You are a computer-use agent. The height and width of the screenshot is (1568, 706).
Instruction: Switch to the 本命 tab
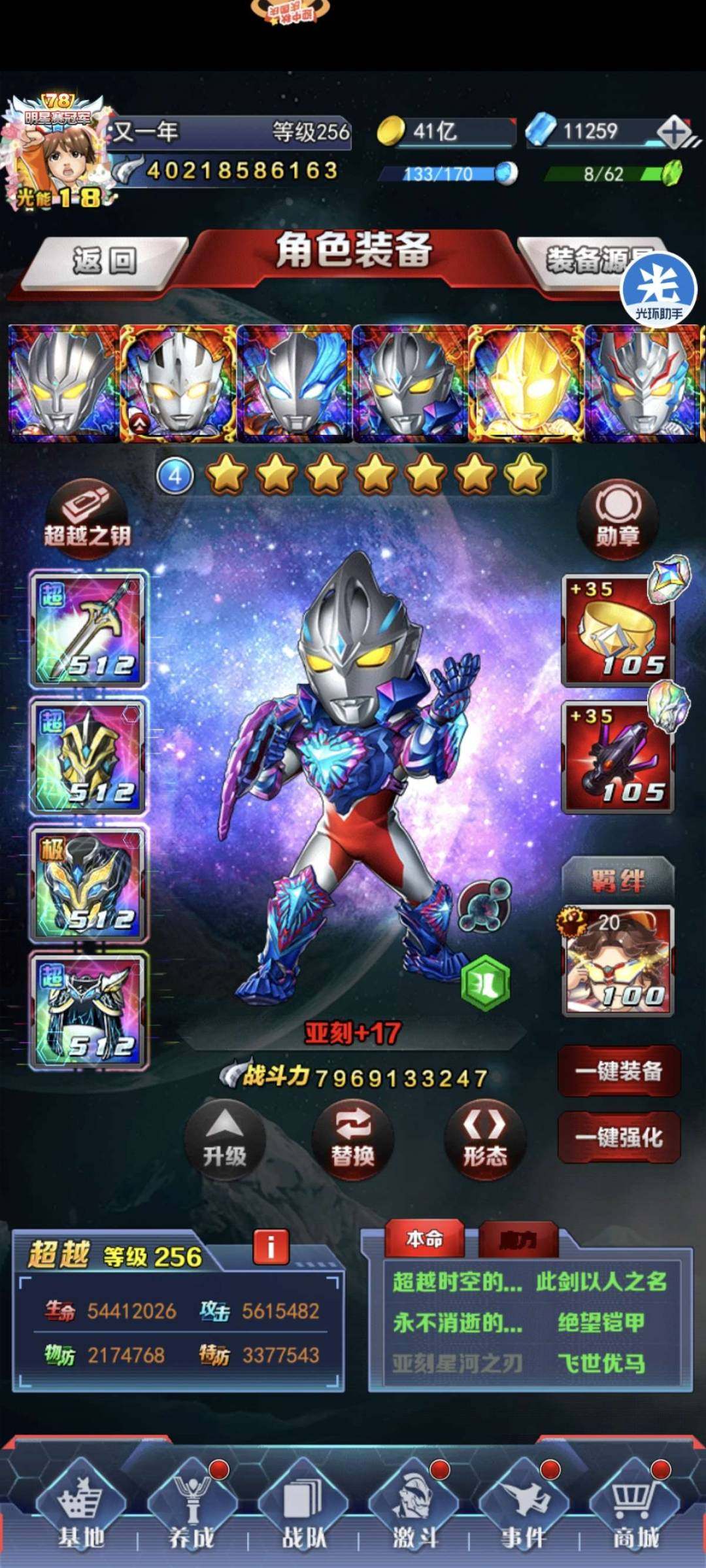pos(425,1238)
